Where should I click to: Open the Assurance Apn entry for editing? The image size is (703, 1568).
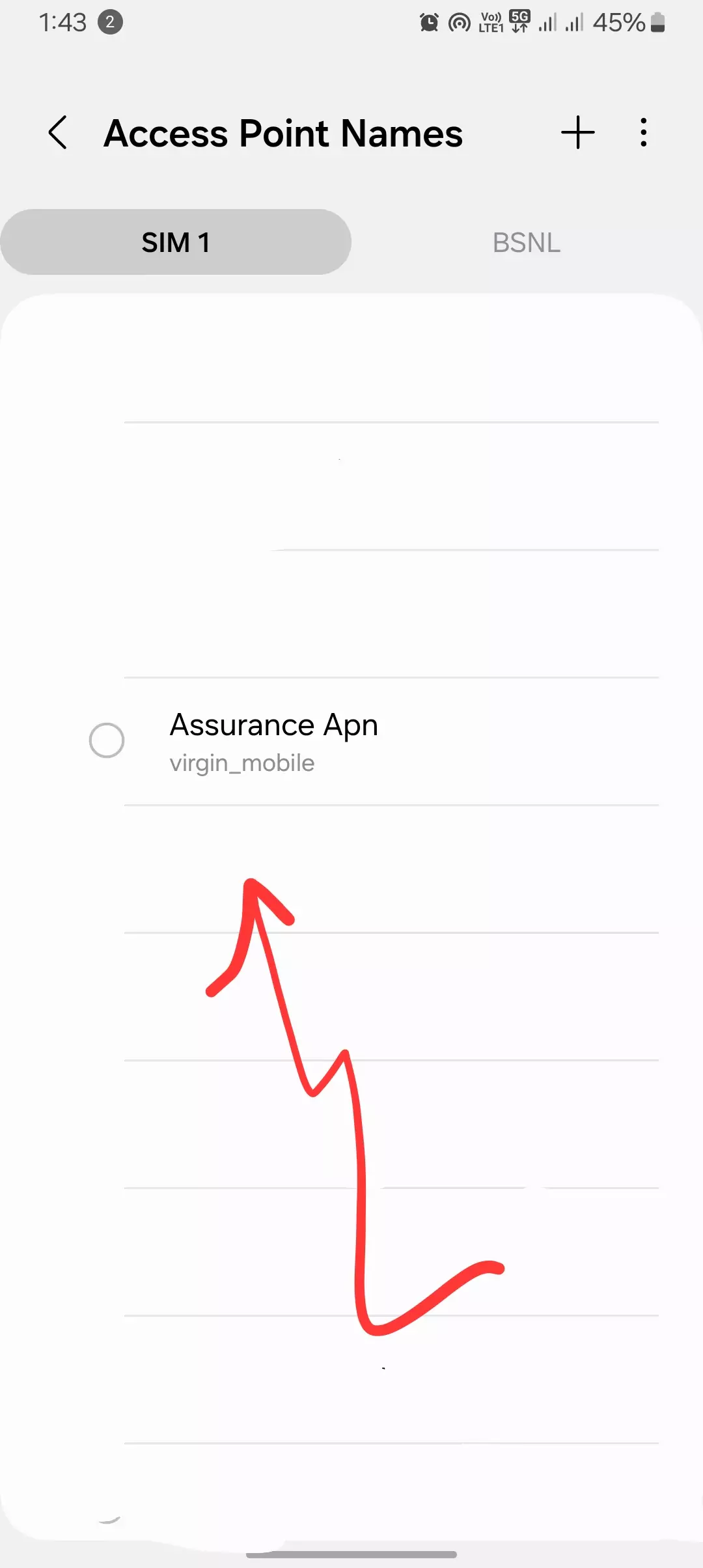click(x=273, y=725)
